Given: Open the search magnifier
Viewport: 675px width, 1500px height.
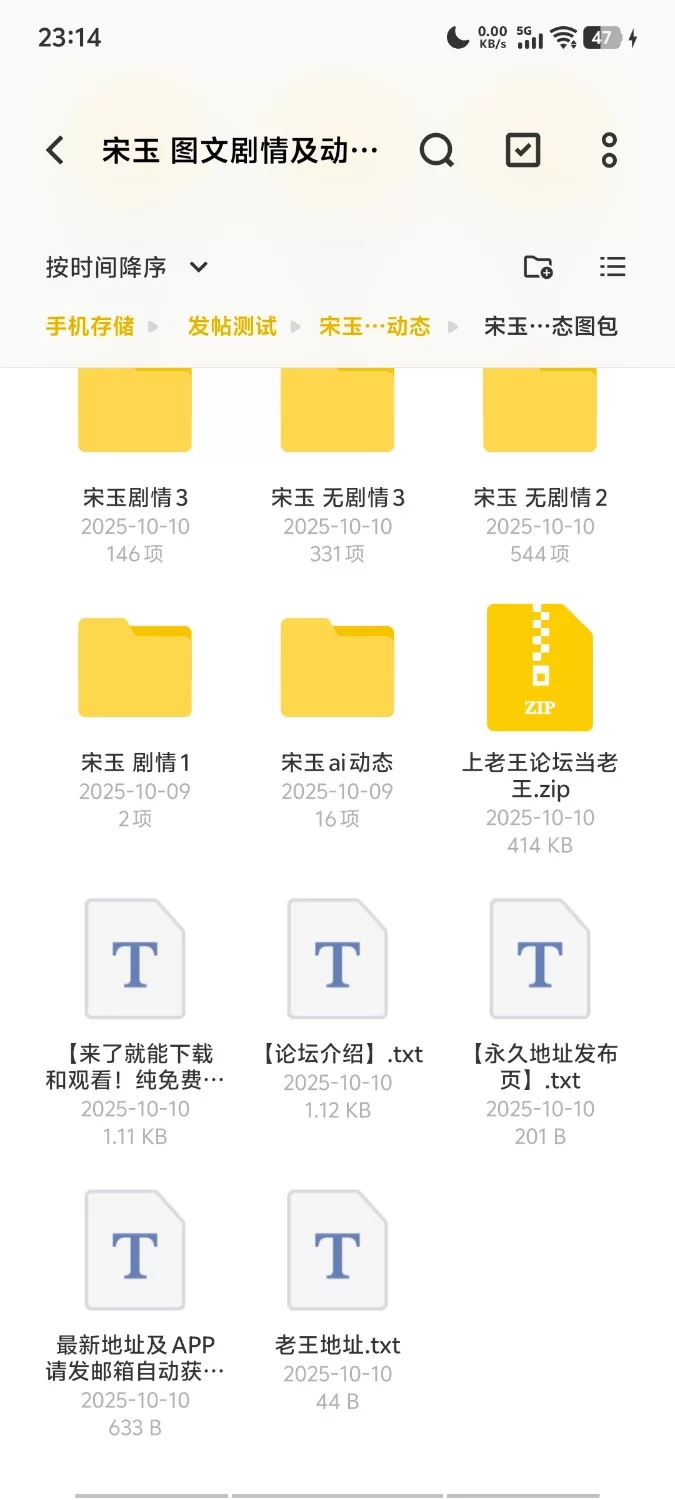Looking at the screenshot, I should [x=437, y=151].
